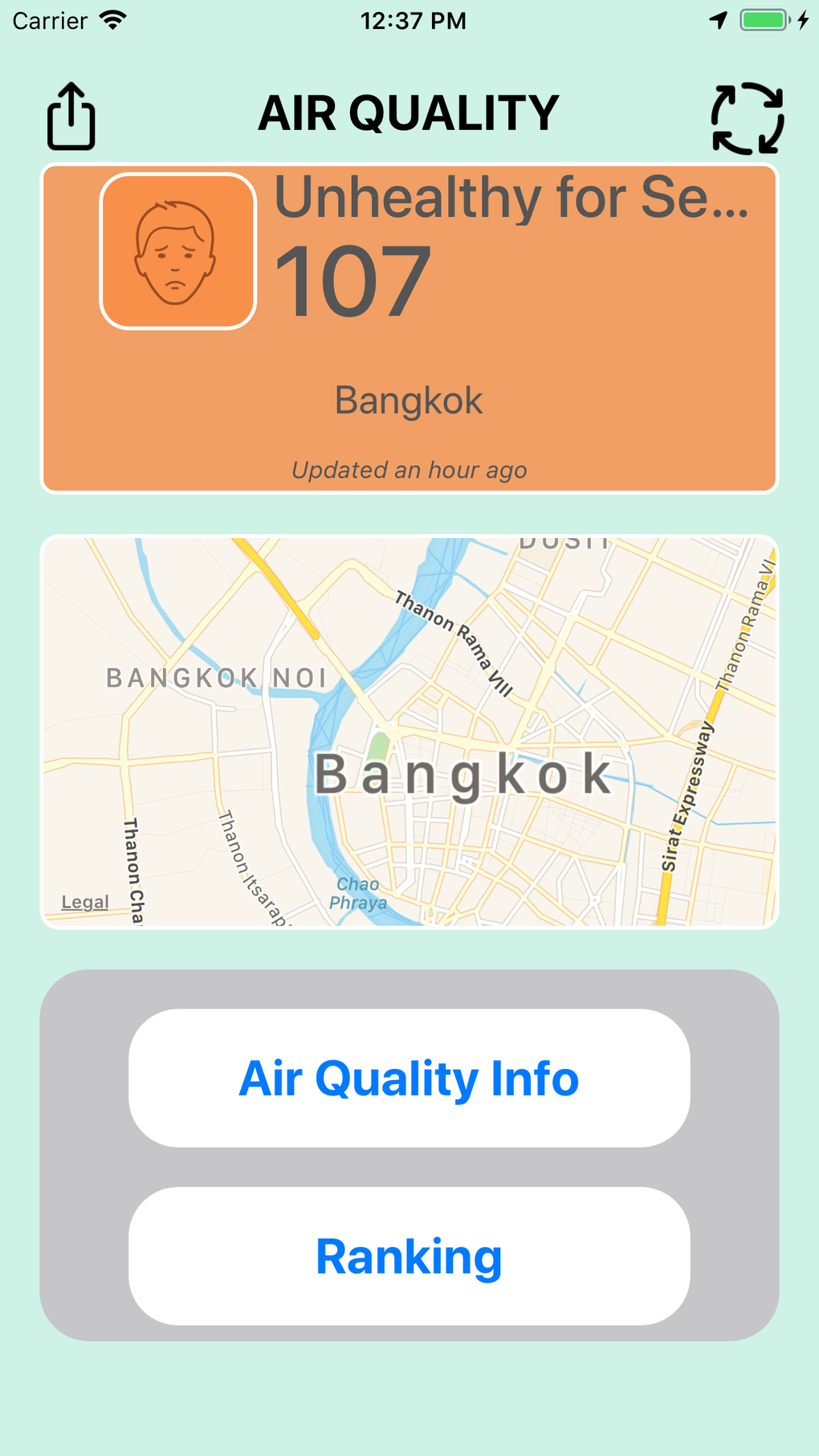Screen dimensions: 819x1456
Task: Select the Bangkok city name on the card
Action: pos(408,400)
